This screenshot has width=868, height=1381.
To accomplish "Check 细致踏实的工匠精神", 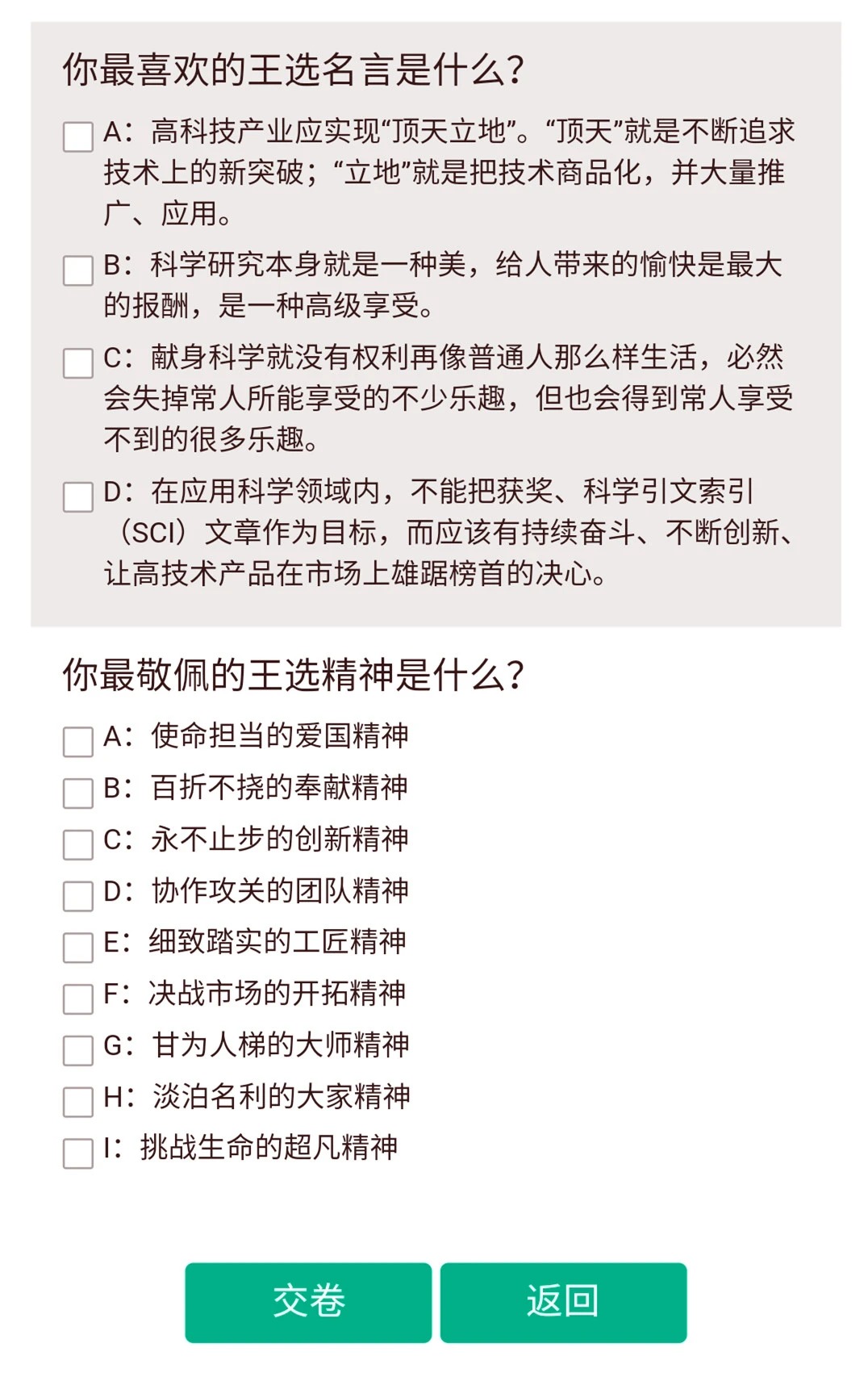I will click(x=78, y=948).
